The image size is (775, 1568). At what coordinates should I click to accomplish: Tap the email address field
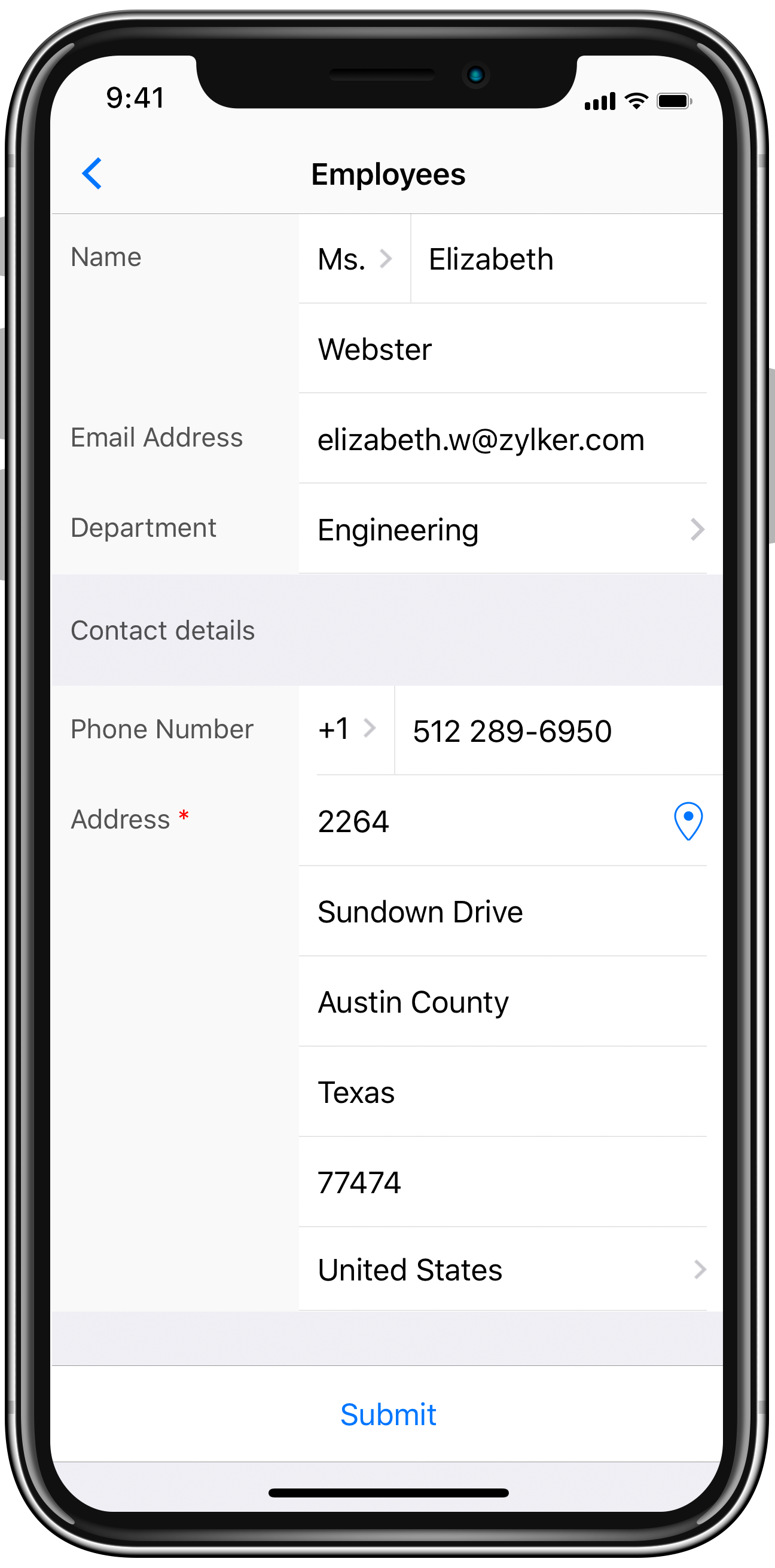pos(502,439)
